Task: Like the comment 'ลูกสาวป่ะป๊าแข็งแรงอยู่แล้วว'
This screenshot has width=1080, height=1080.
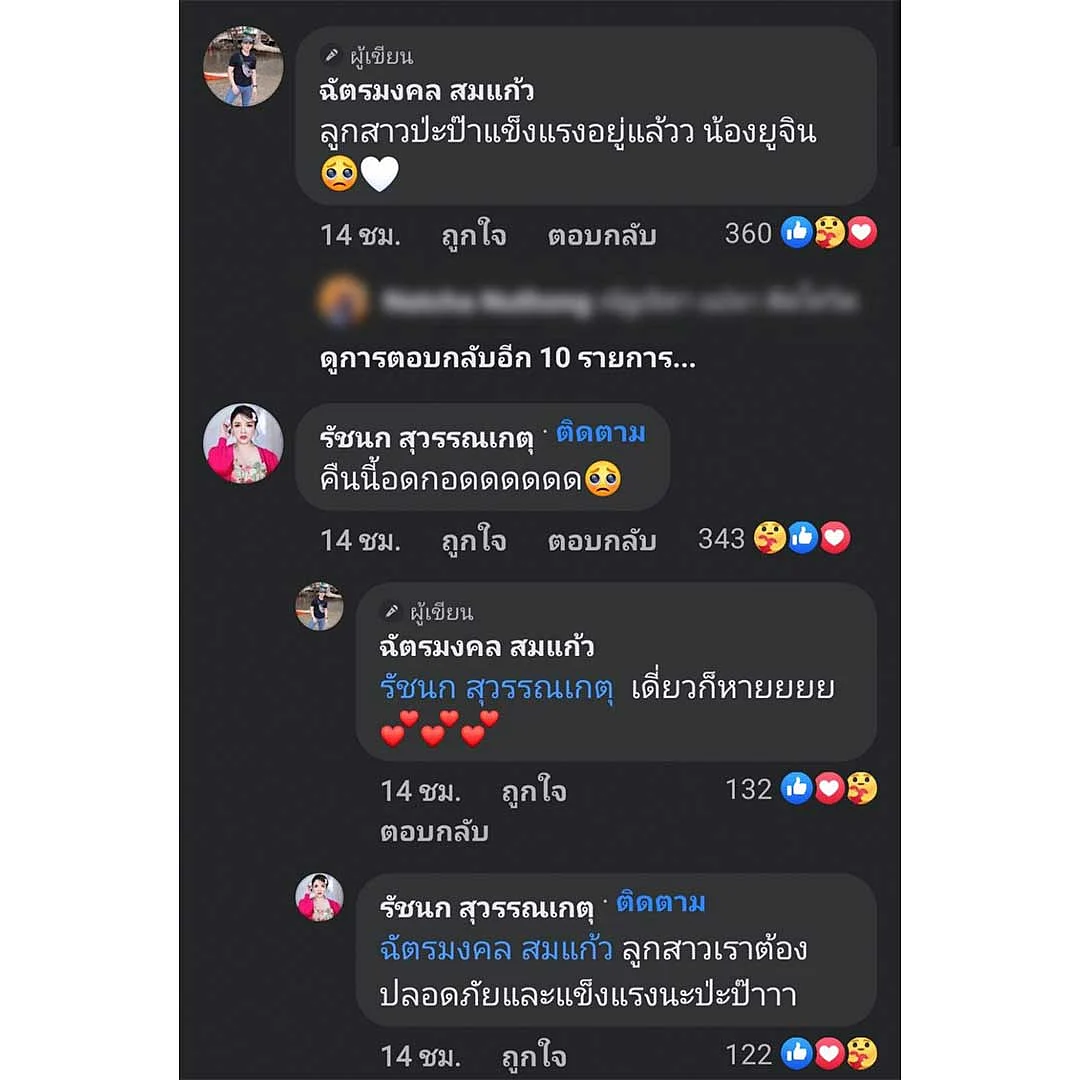Action: click(x=473, y=236)
